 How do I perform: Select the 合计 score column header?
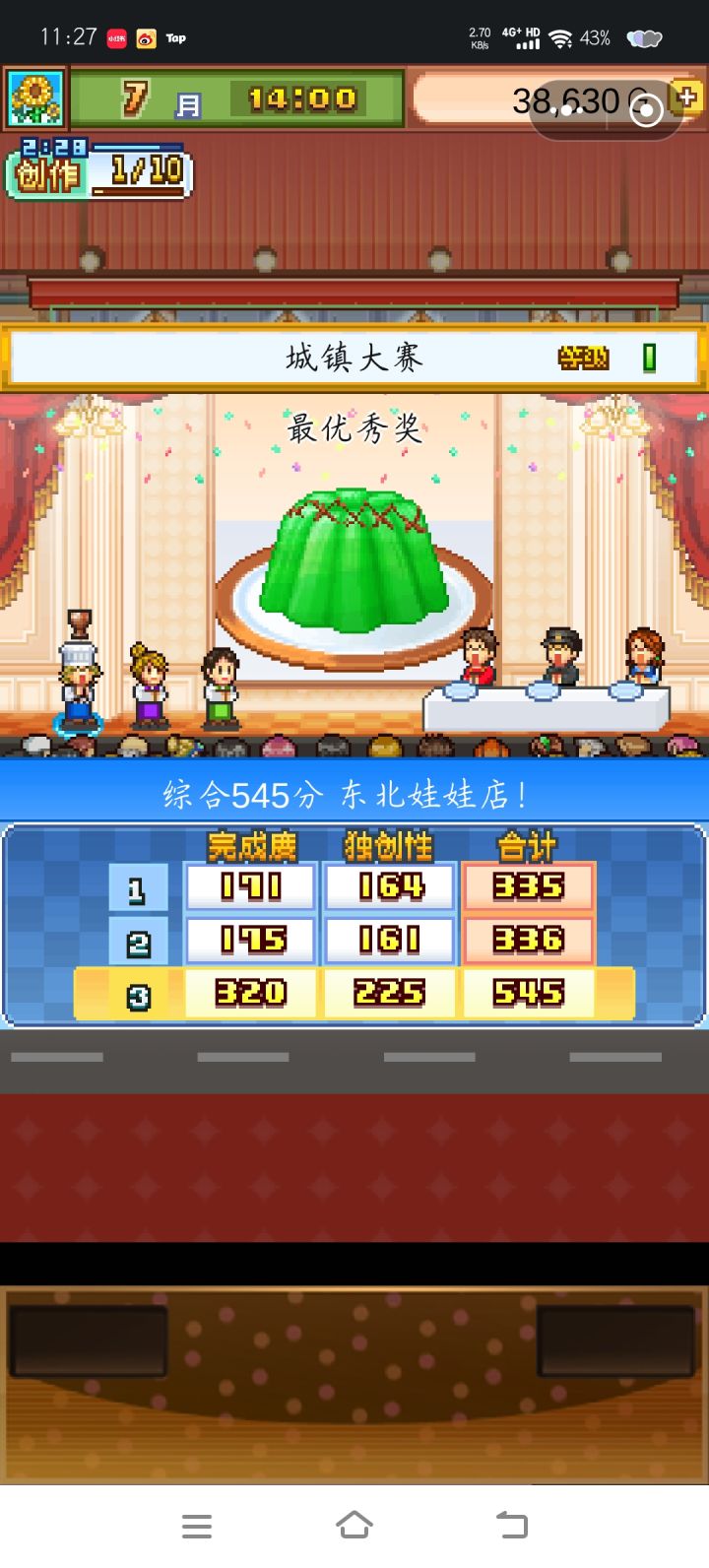529,845
